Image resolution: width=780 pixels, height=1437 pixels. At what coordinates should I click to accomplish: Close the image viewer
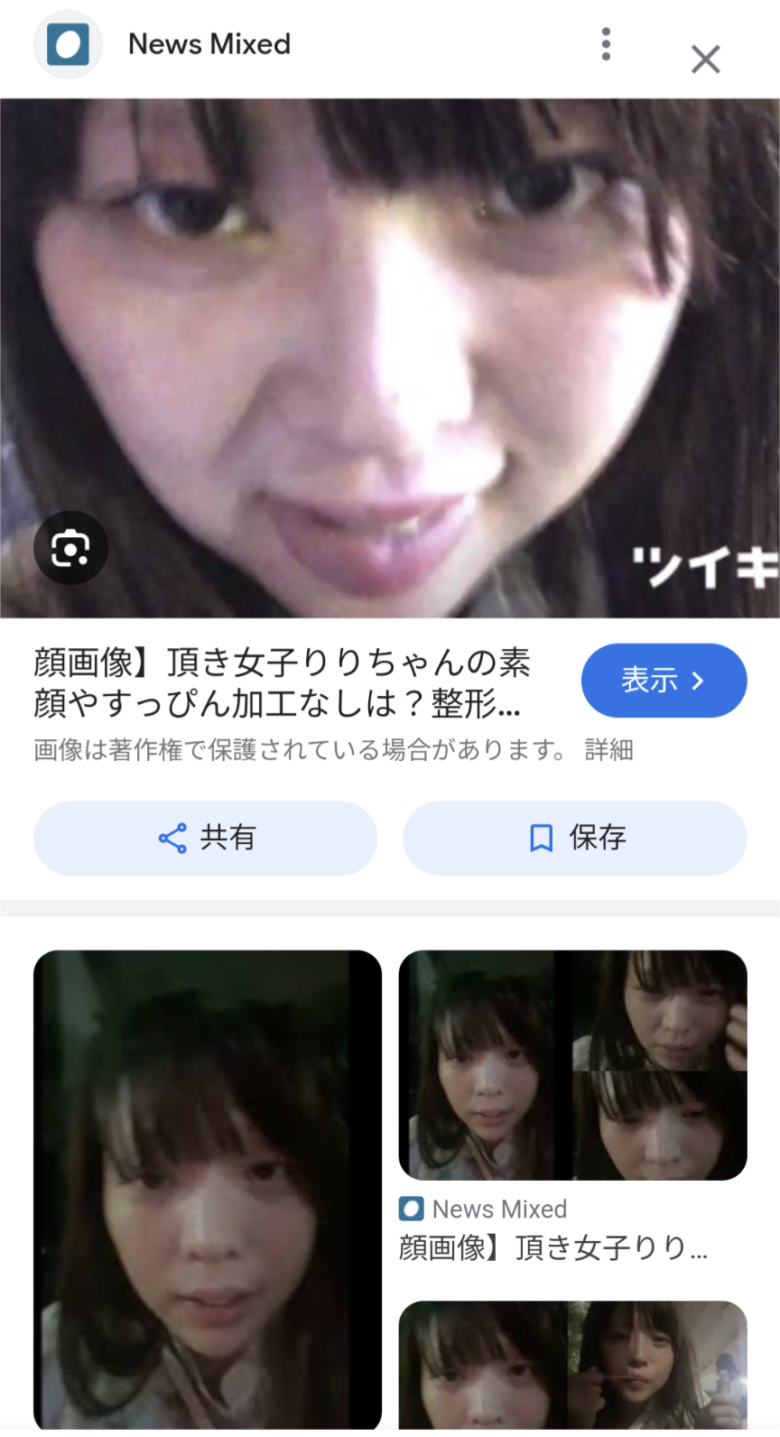coord(705,60)
